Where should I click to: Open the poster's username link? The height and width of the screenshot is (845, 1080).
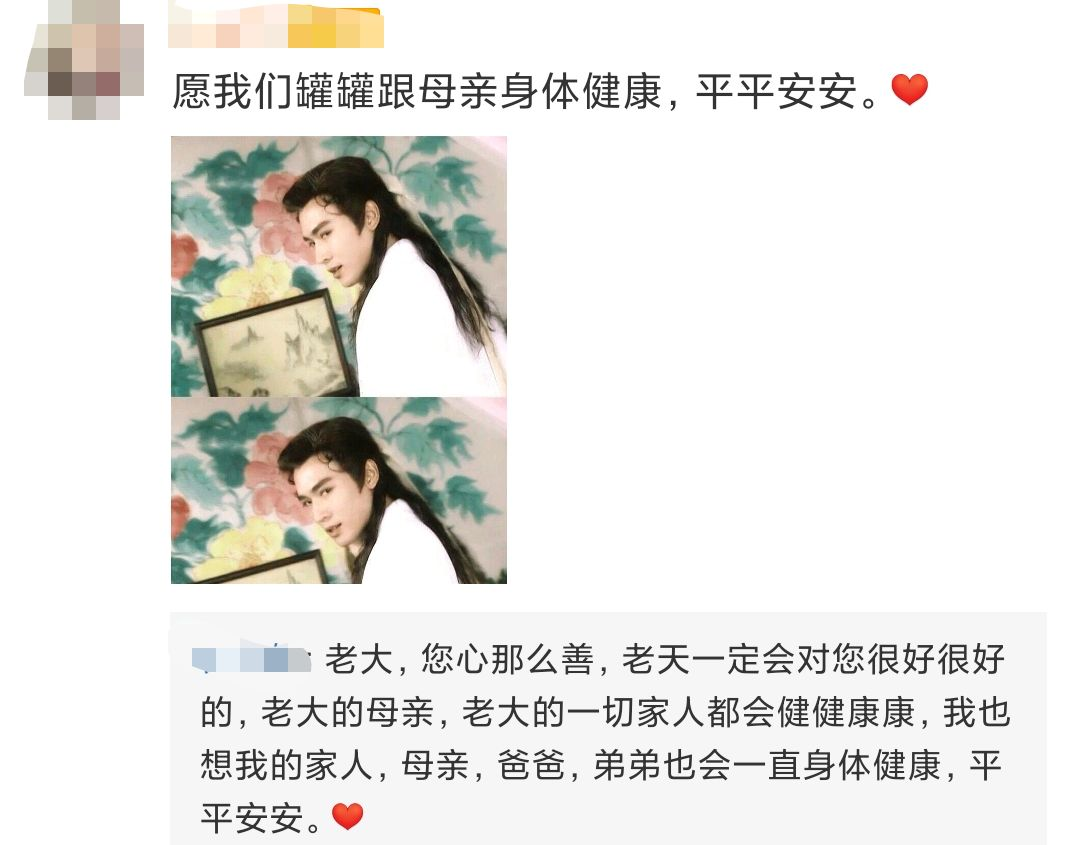(276, 29)
